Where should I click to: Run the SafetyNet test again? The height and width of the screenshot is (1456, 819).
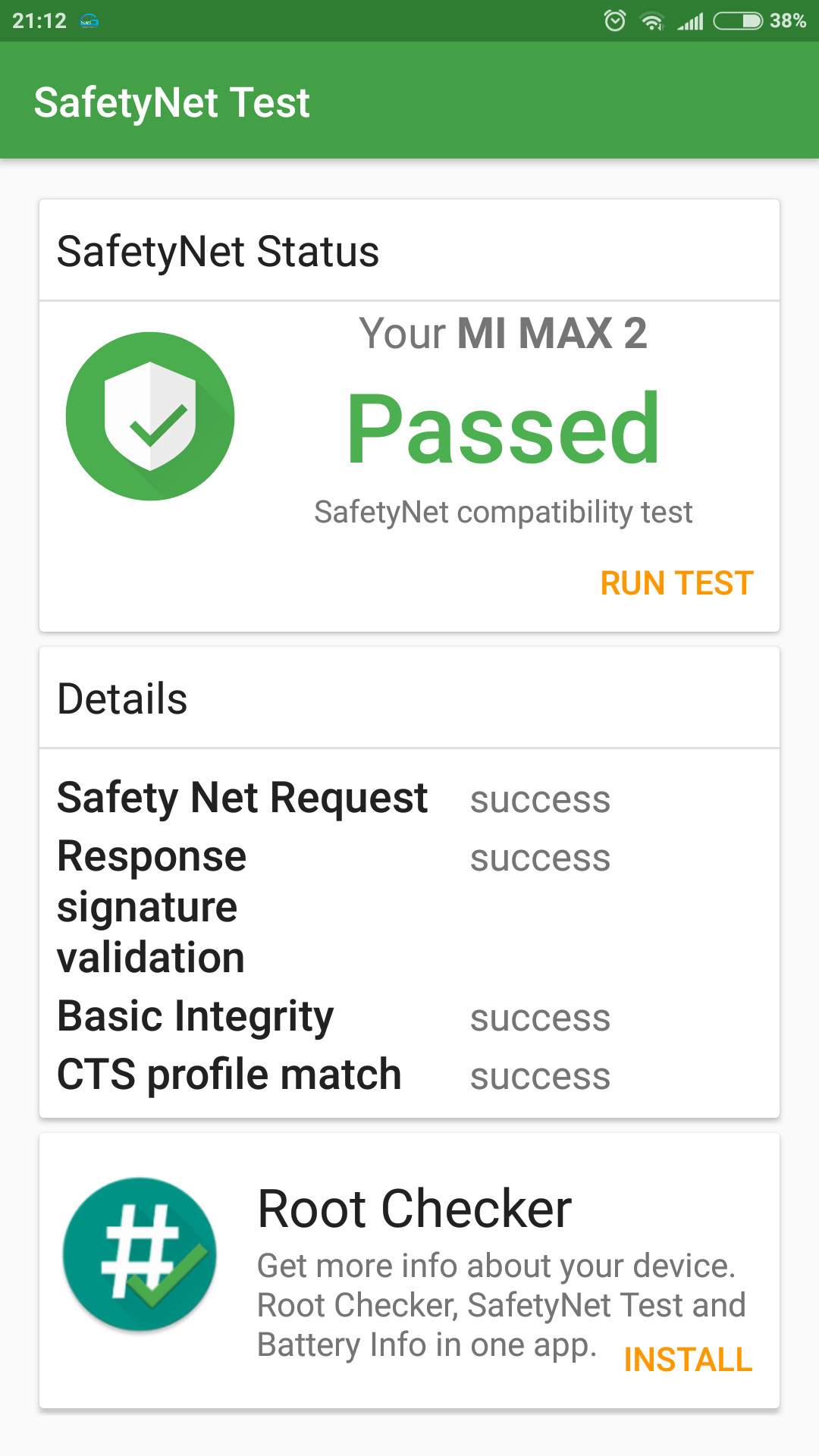[x=676, y=583]
